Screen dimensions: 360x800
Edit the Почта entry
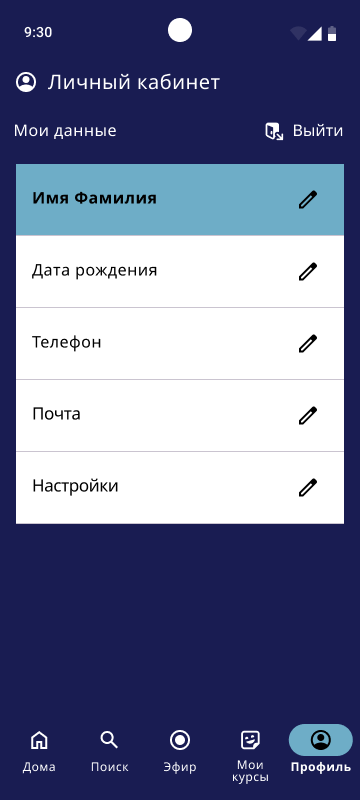pyautogui.click(x=307, y=415)
